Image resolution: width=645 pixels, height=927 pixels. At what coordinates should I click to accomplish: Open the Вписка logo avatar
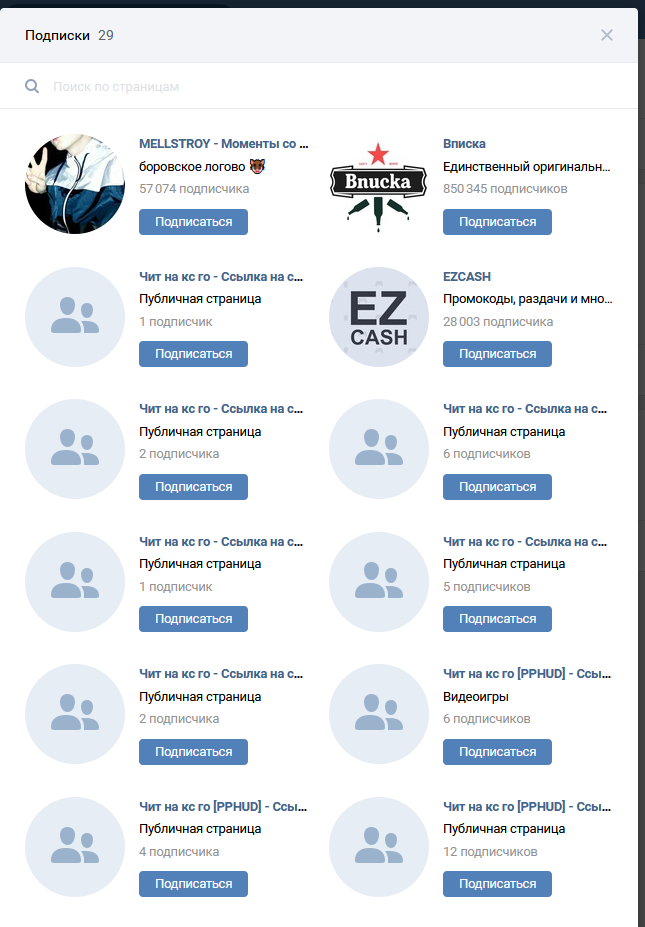coord(379,184)
